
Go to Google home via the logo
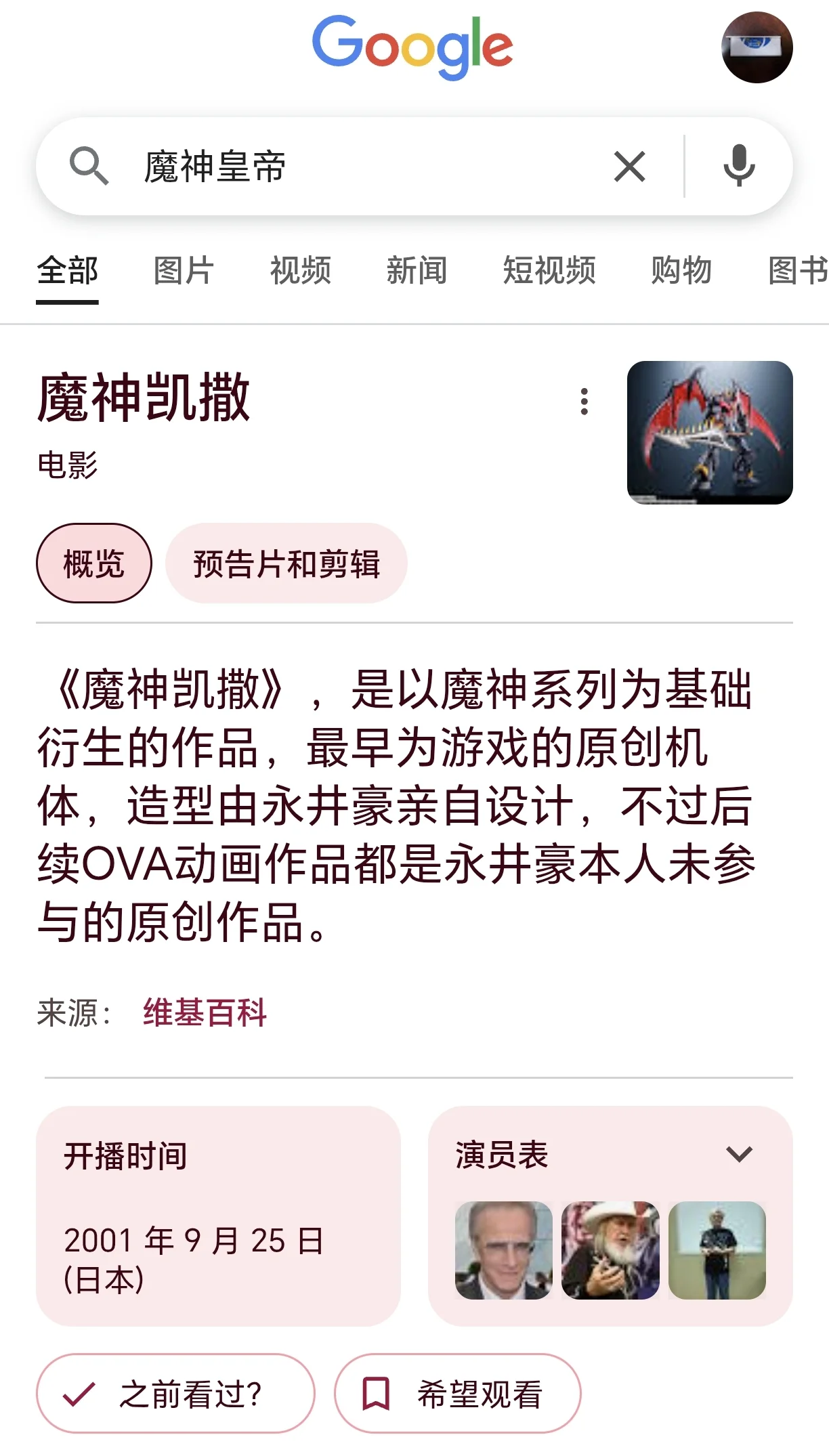[x=412, y=47]
